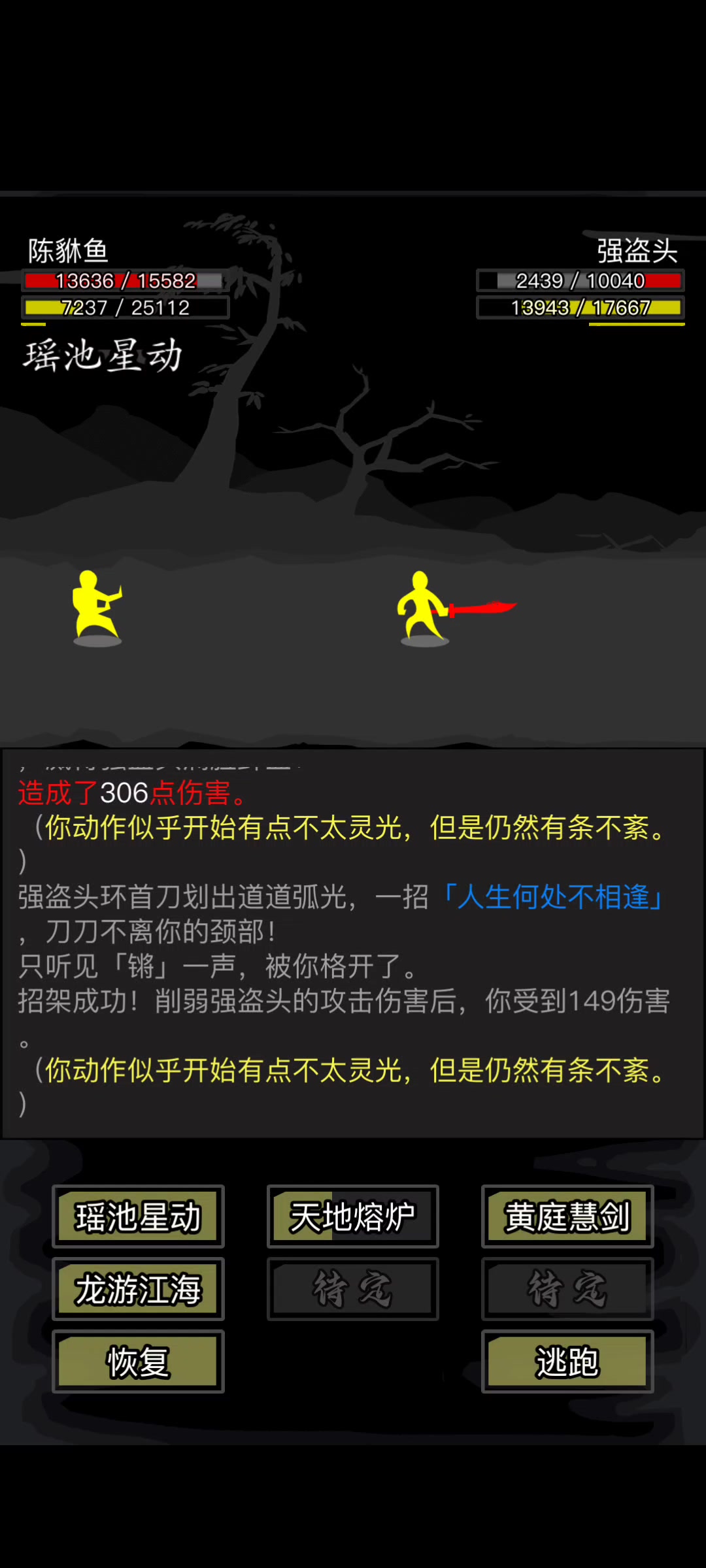Select the 龙游江海 skill
The image size is (706, 1568).
pos(138,1289)
